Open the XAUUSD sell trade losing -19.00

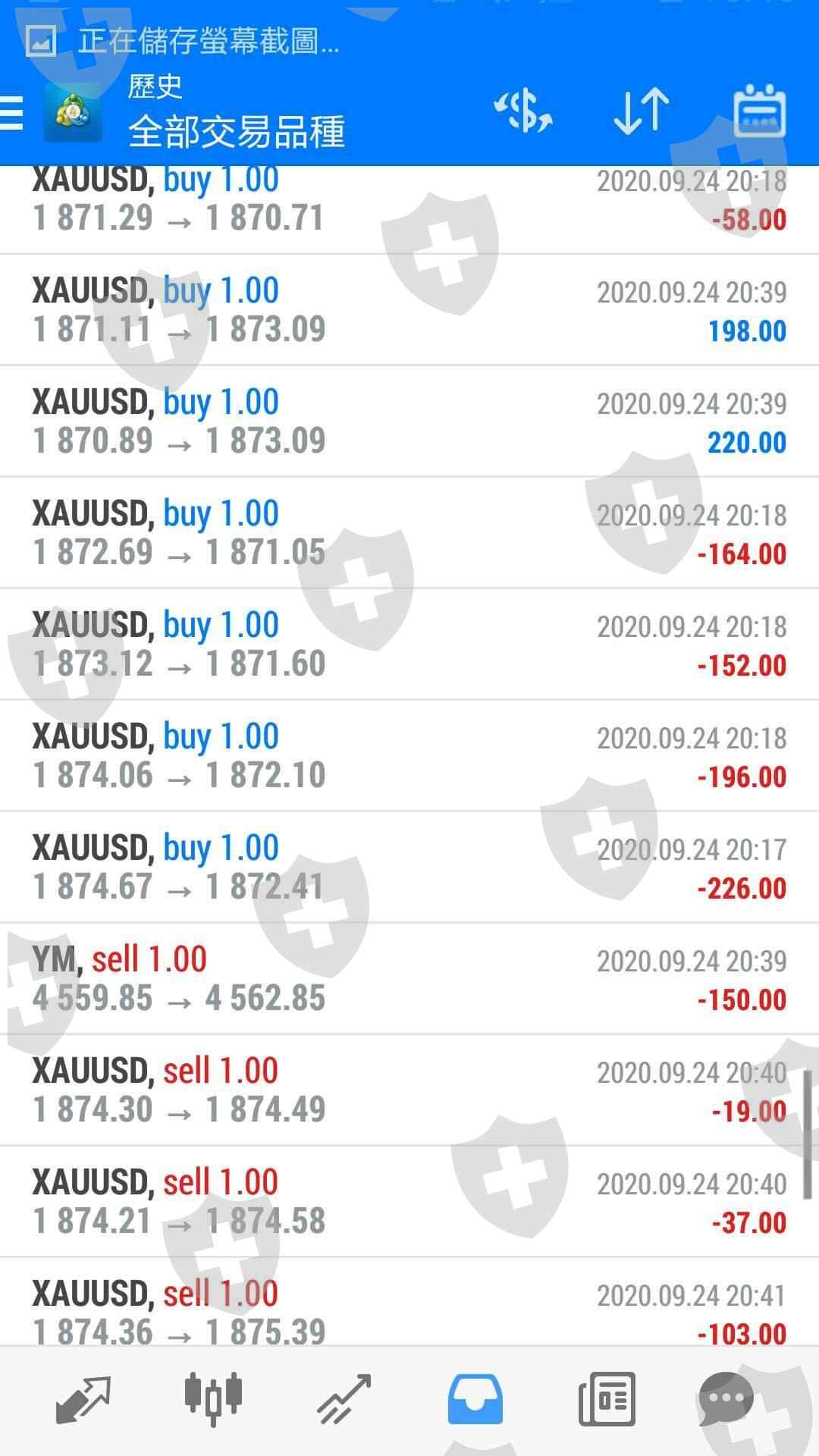(x=409, y=1090)
